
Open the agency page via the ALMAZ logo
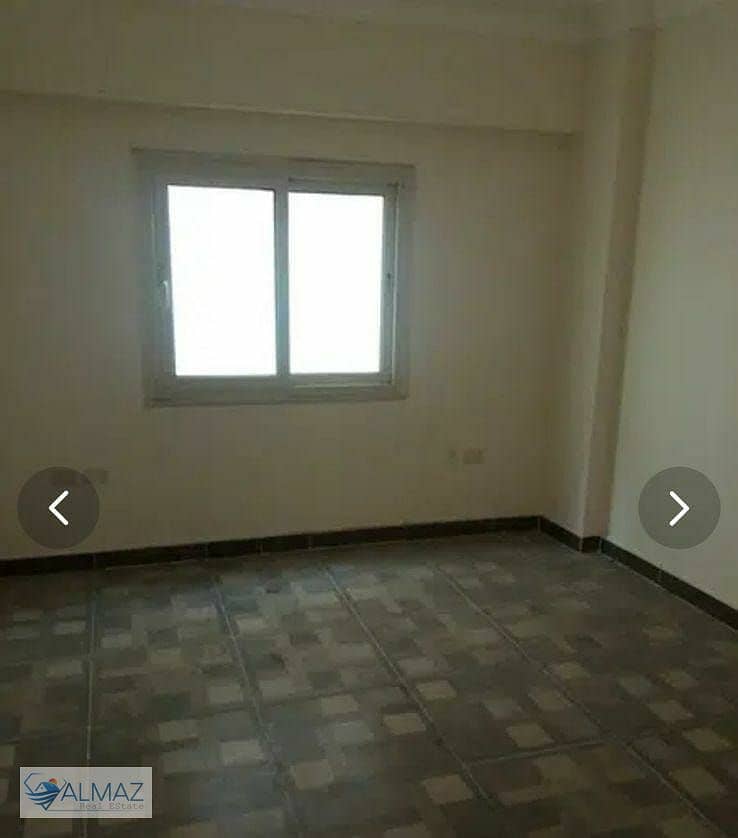point(85,793)
